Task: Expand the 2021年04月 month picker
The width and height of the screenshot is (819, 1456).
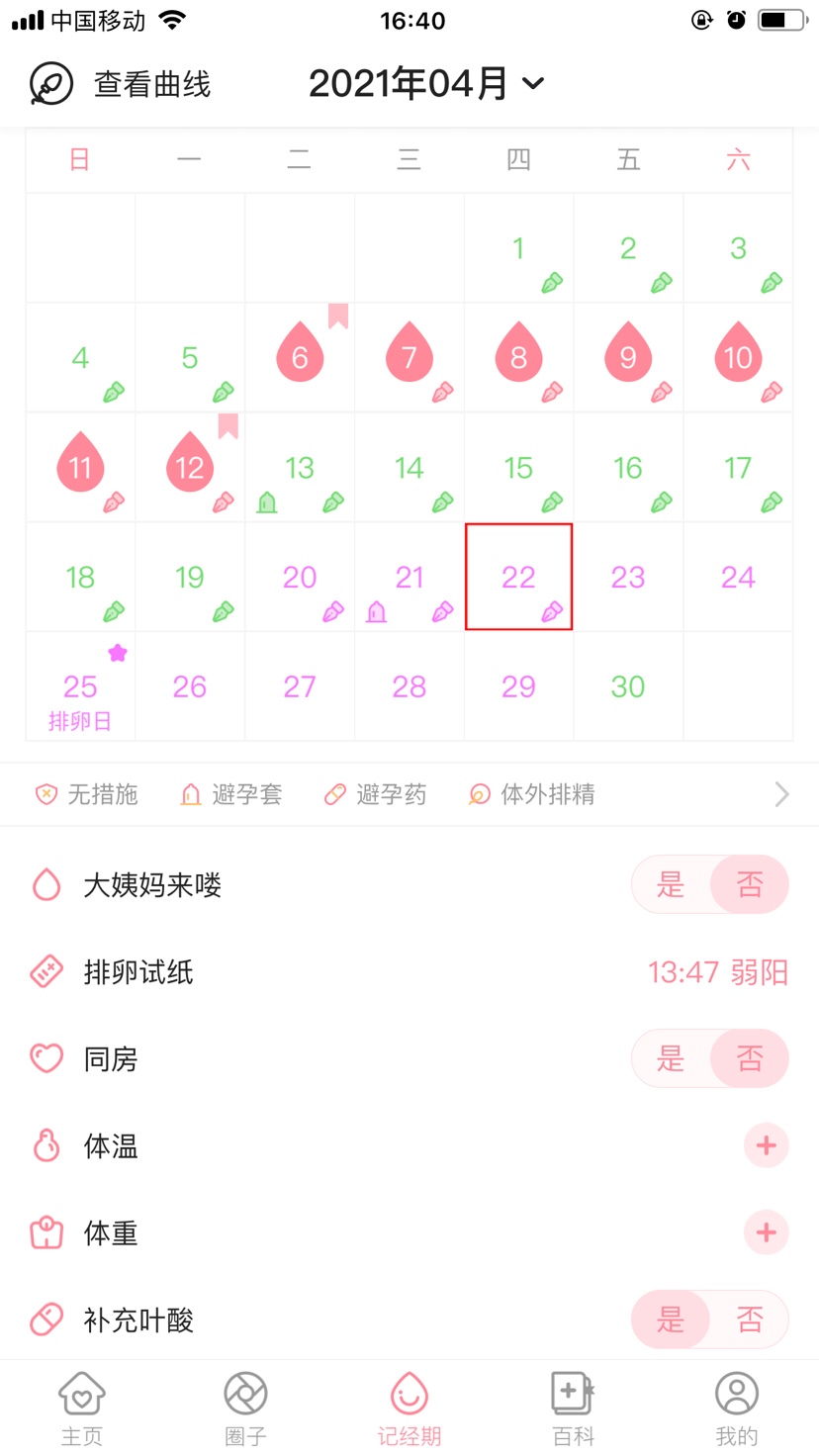Action: click(x=425, y=83)
